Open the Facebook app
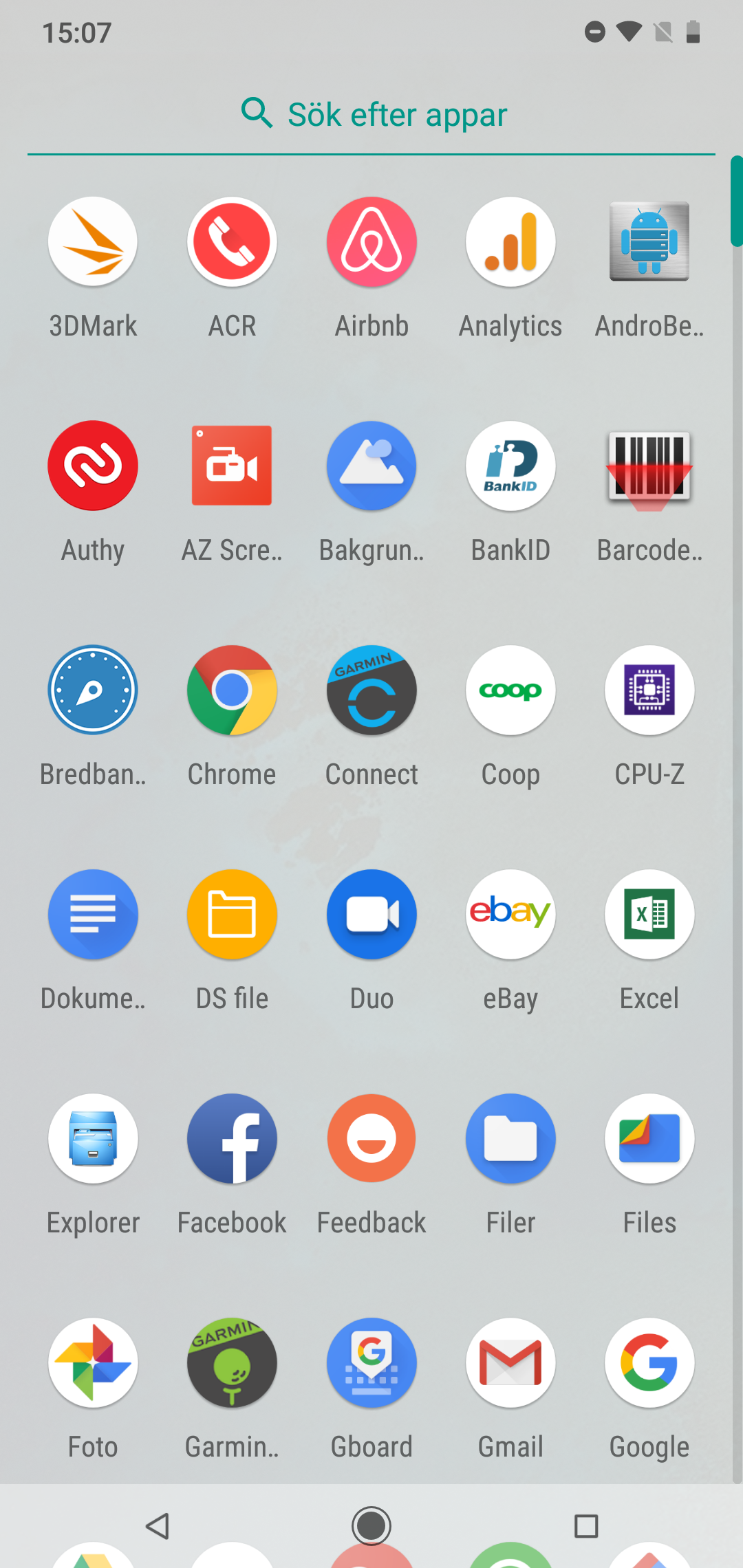The width and height of the screenshot is (743, 1568). (232, 1139)
